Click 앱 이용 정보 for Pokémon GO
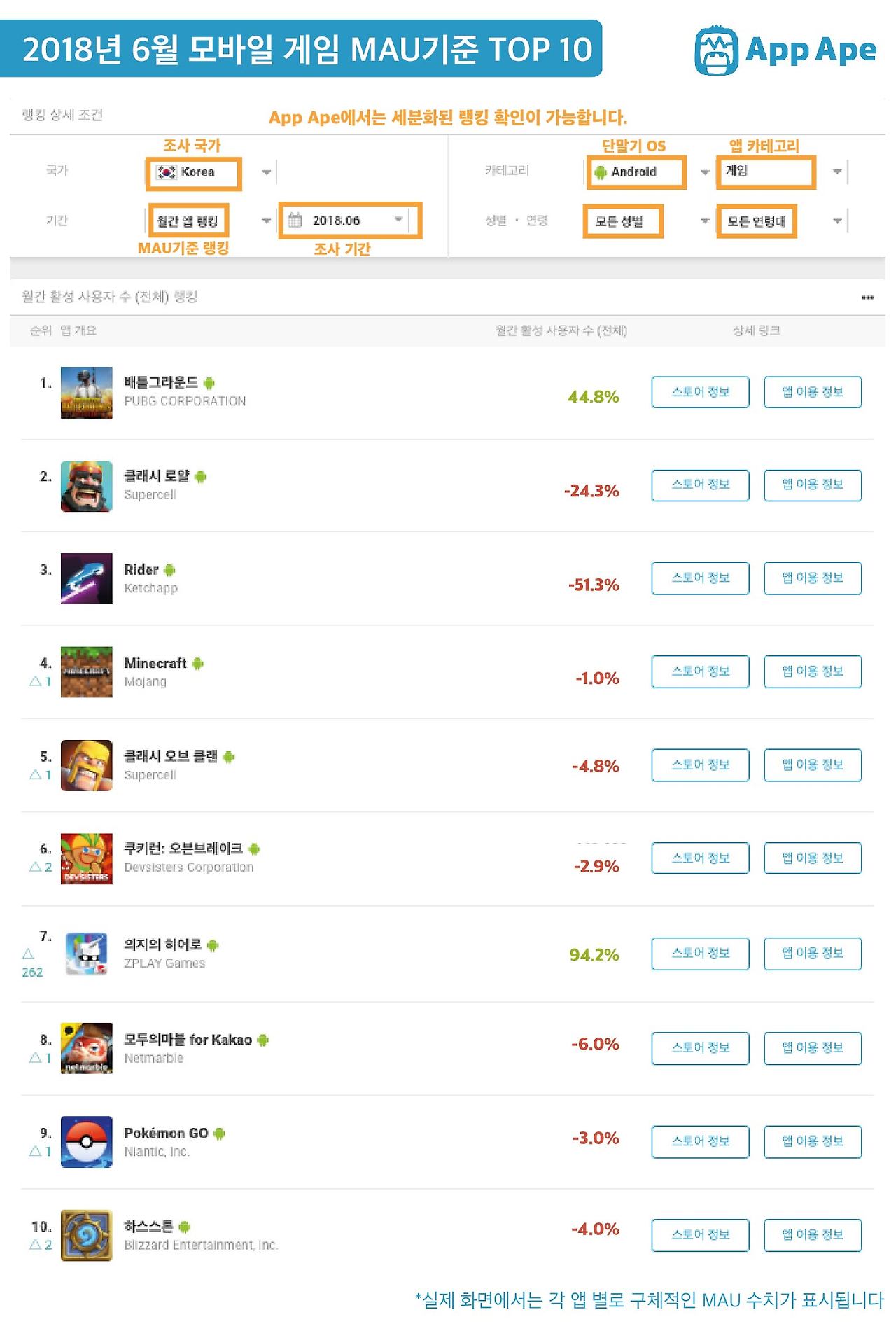The height and width of the screenshot is (1324, 896). click(x=813, y=1141)
